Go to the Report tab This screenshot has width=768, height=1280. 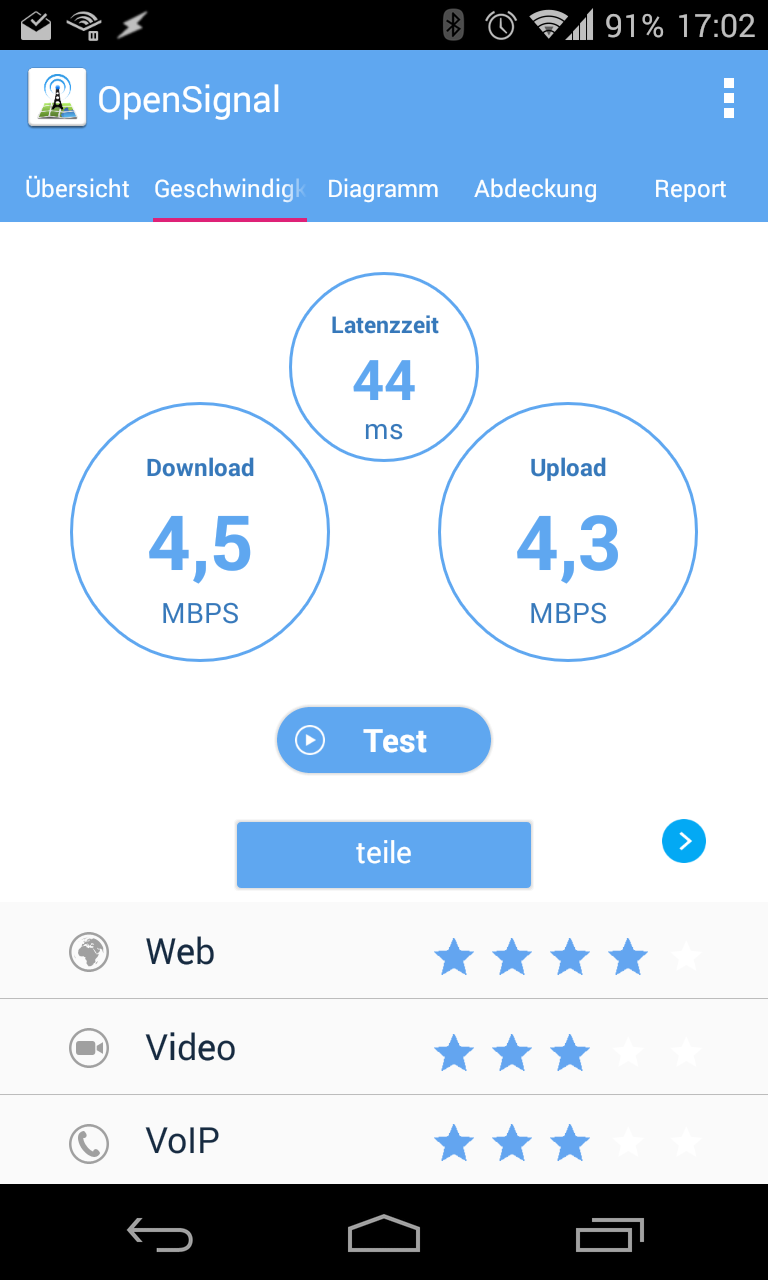coord(690,188)
